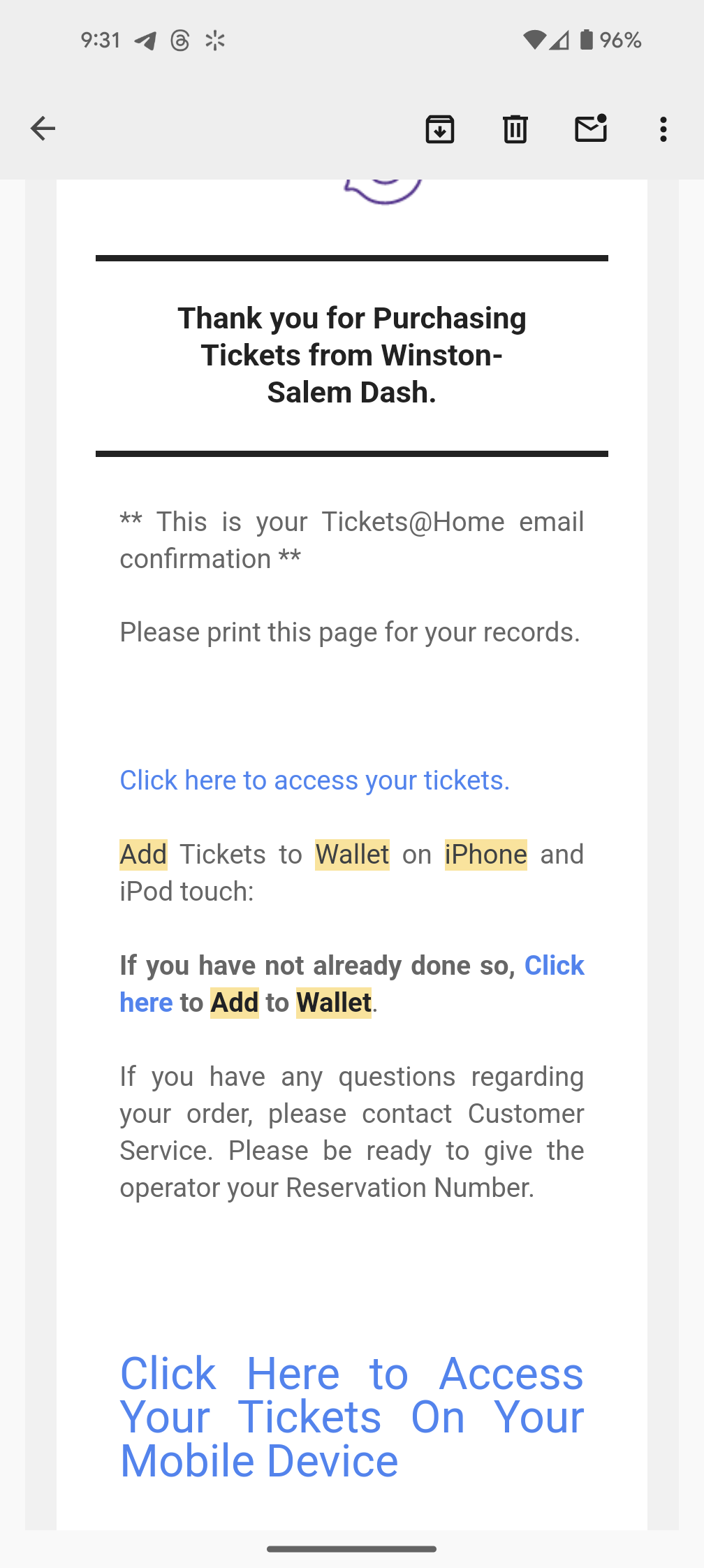Tap the Telegram notification icon
Screen dimensions: 704x1568
point(144,40)
